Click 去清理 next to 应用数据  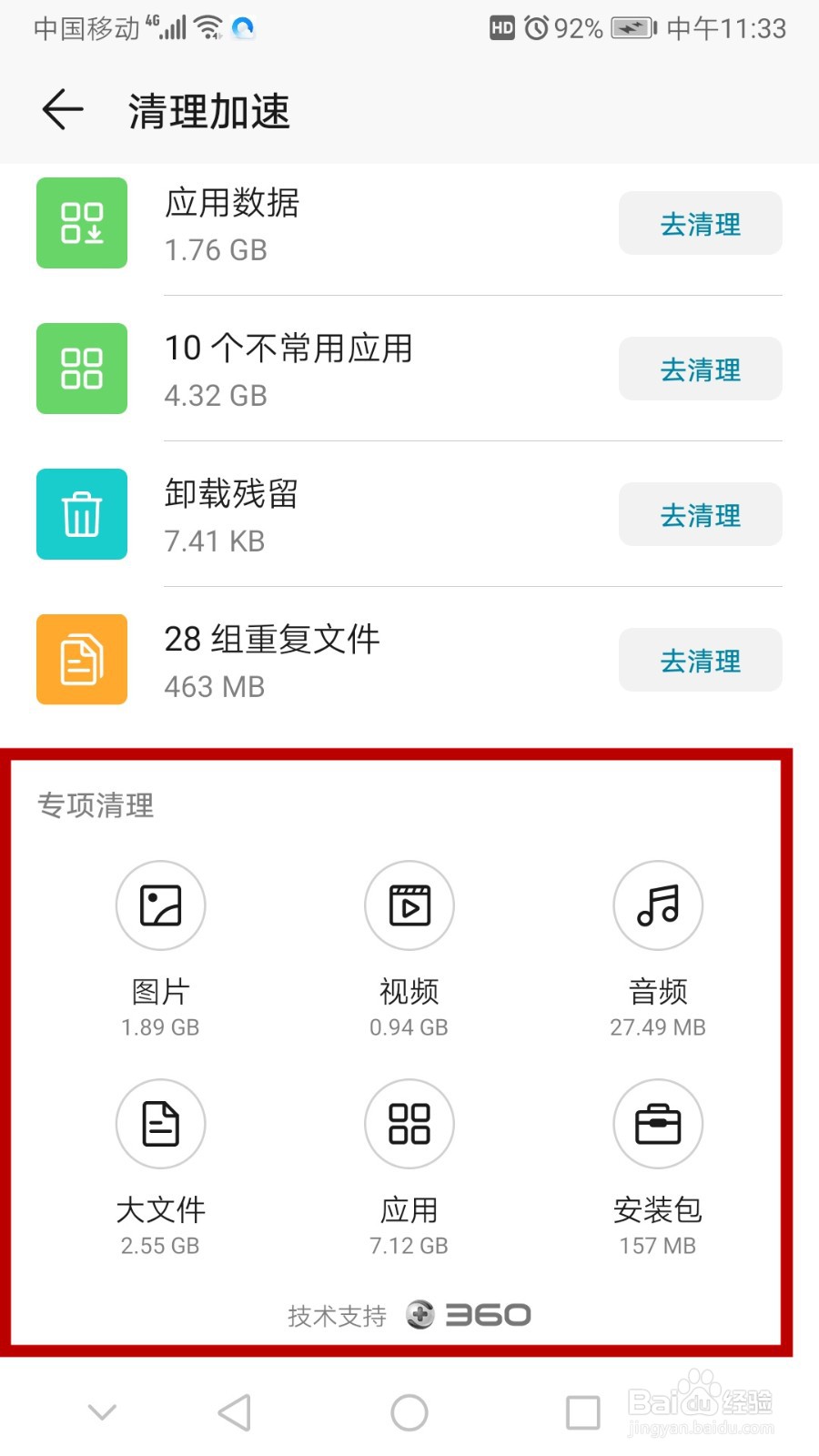[700, 224]
